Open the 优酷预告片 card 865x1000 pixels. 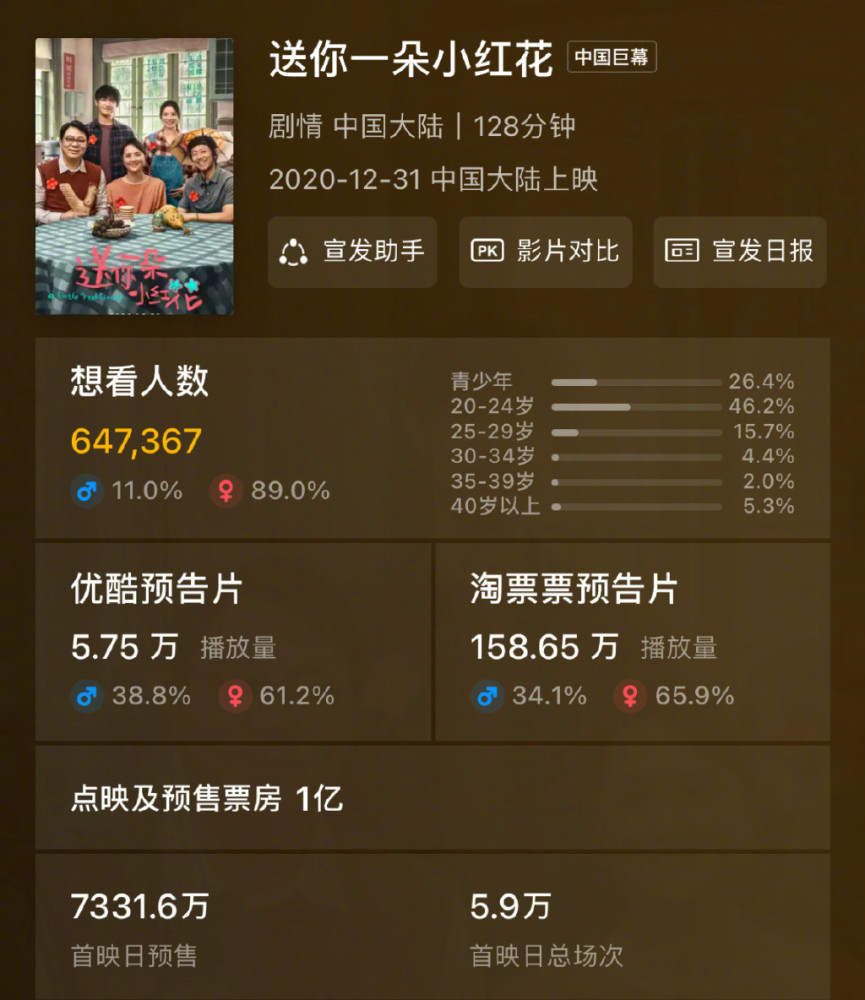coord(233,641)
